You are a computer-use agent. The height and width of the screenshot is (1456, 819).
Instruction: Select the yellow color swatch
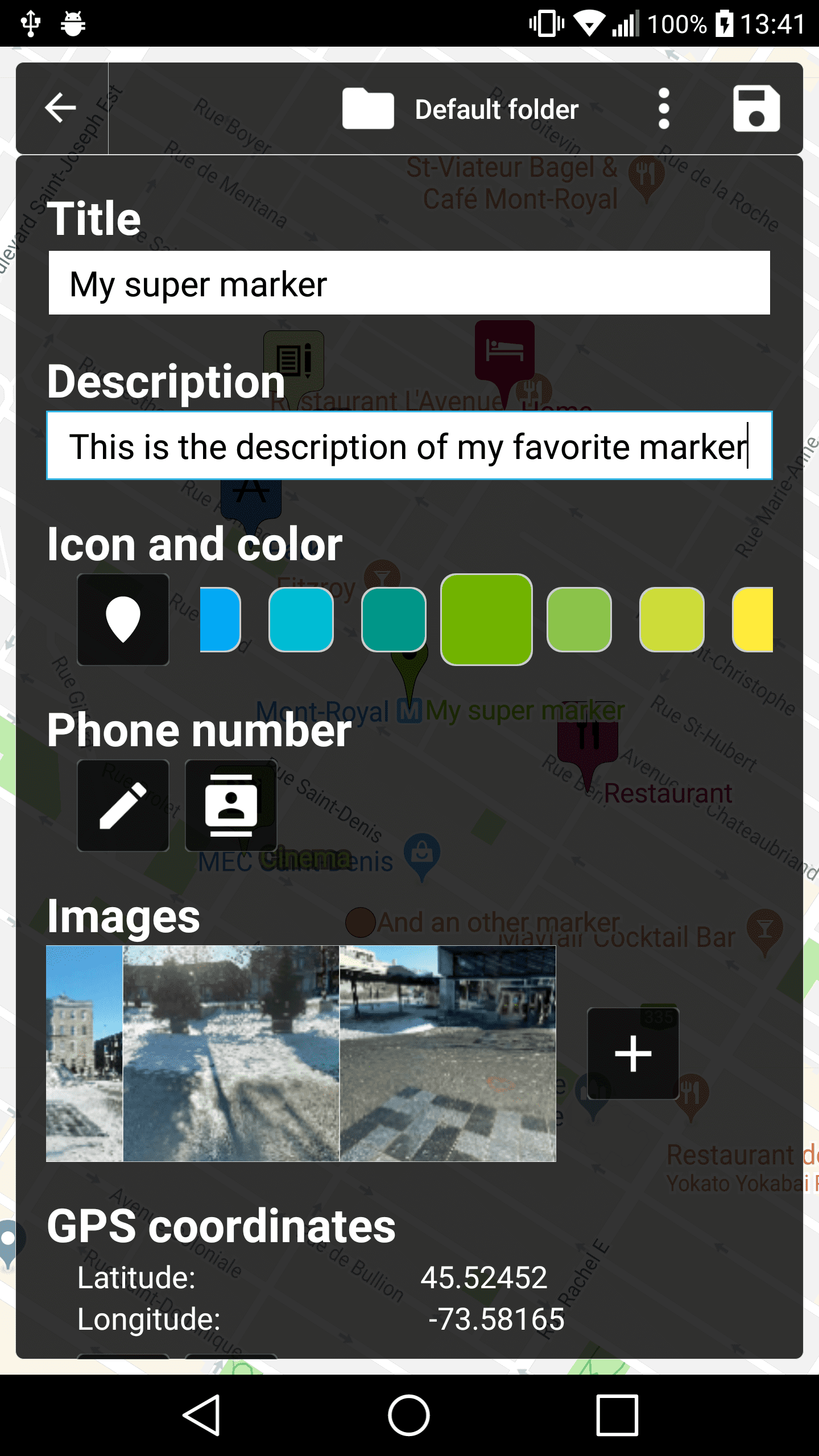tap(754, 619)
